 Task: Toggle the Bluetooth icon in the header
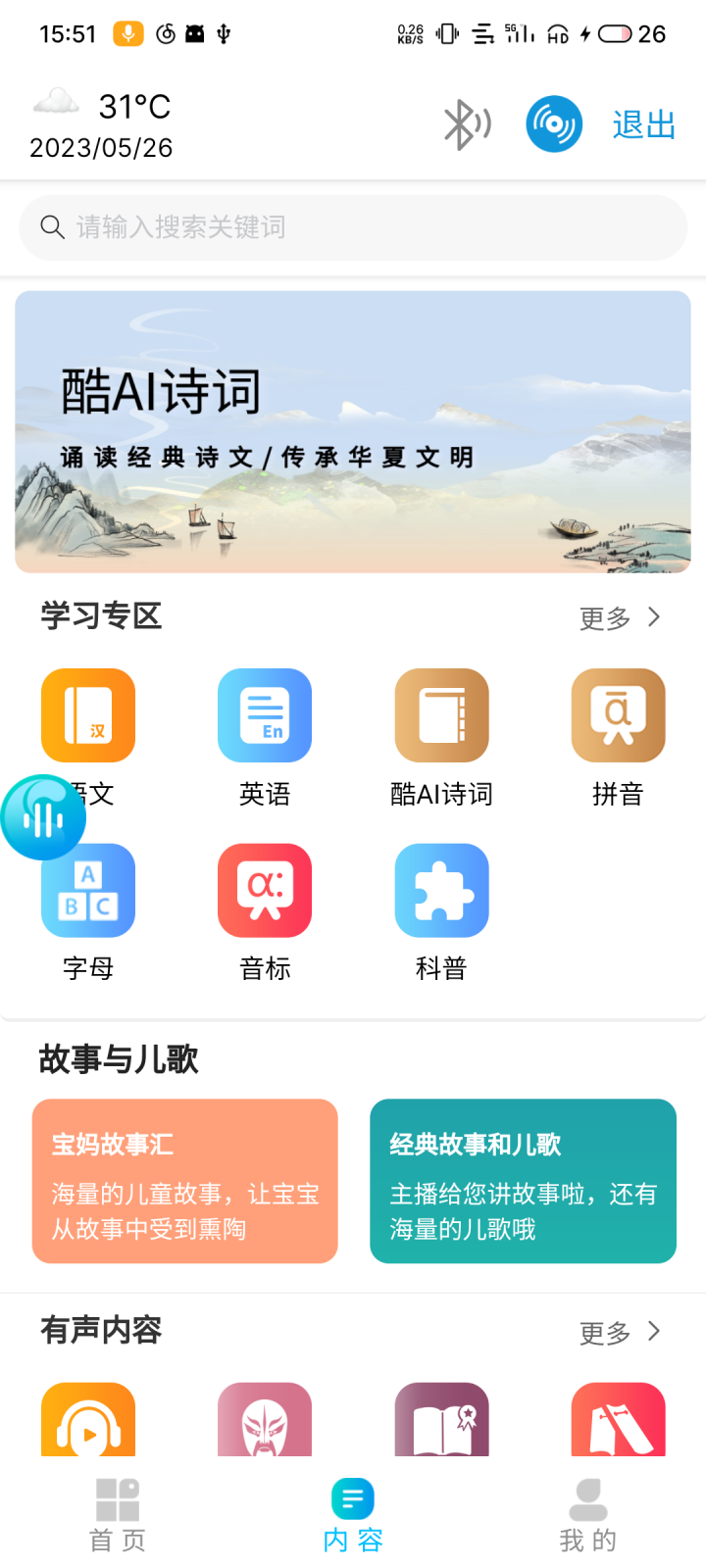(x=467, y=123)
